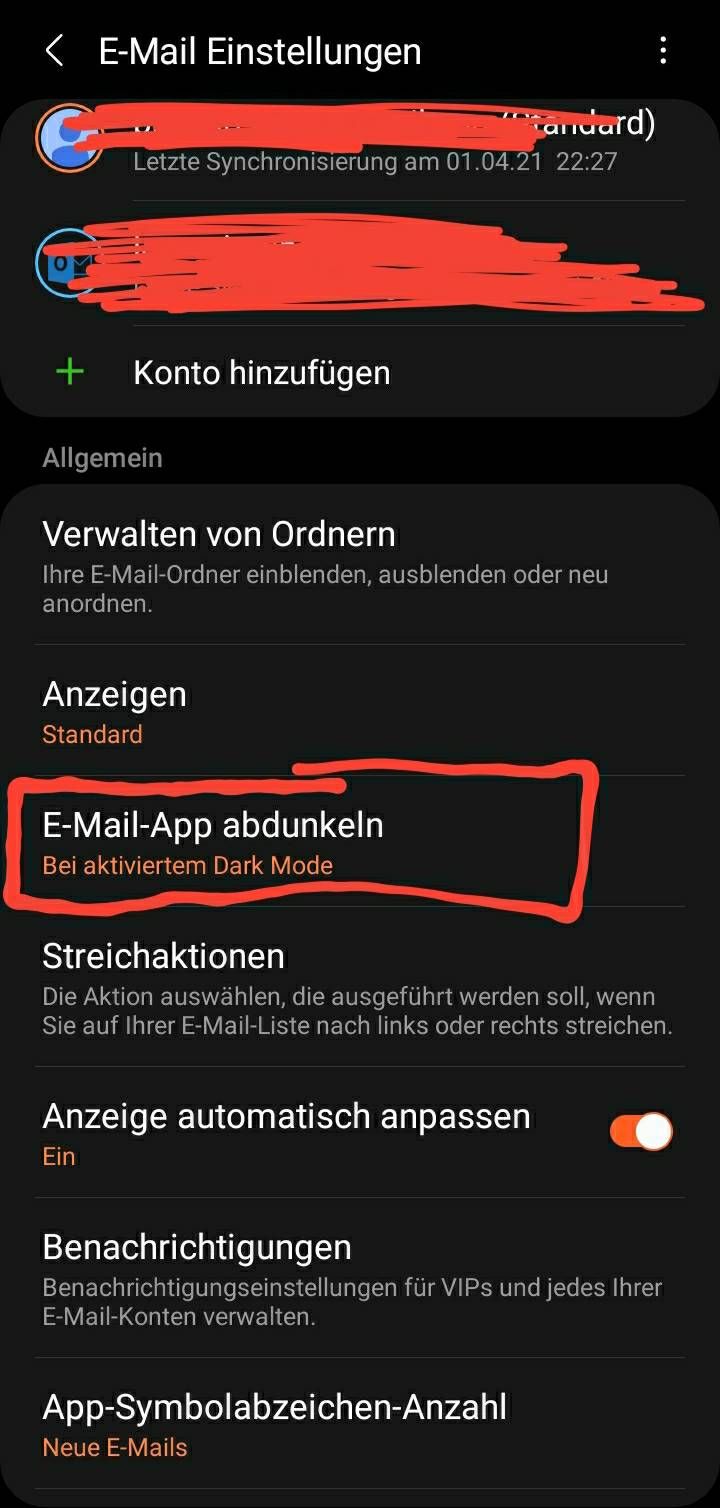
Task: Select E-Mail-App abdunkeln option
Action: coord(300,842)
